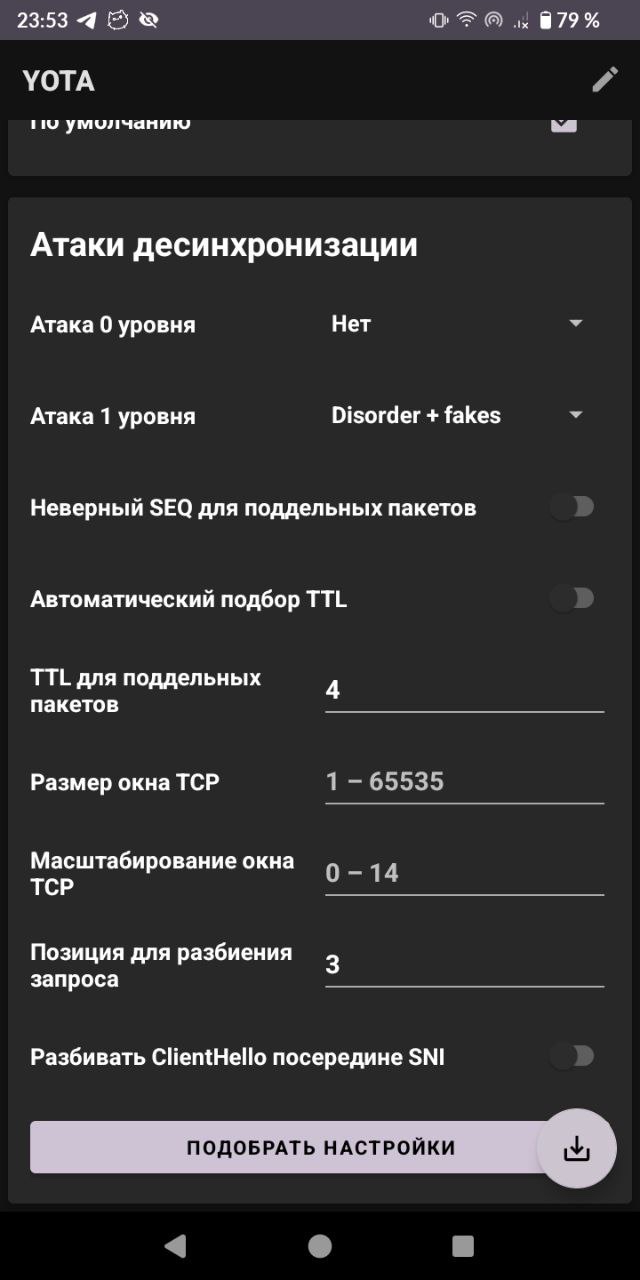Open the 'Атака 1 уровня' dropdown
Image resolution: width=640 pixels, height=1280 pixels.
tap(458, 415)
